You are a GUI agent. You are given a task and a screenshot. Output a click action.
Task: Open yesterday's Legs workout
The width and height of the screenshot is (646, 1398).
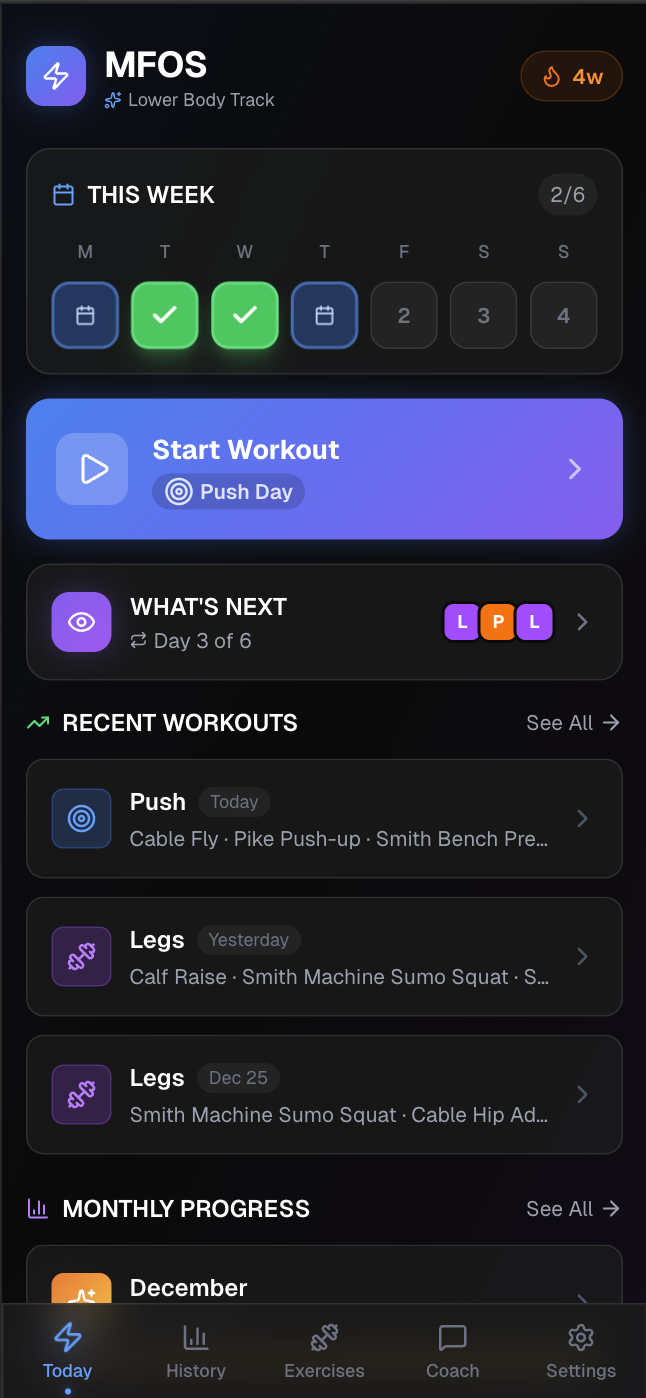click(324, 957)
